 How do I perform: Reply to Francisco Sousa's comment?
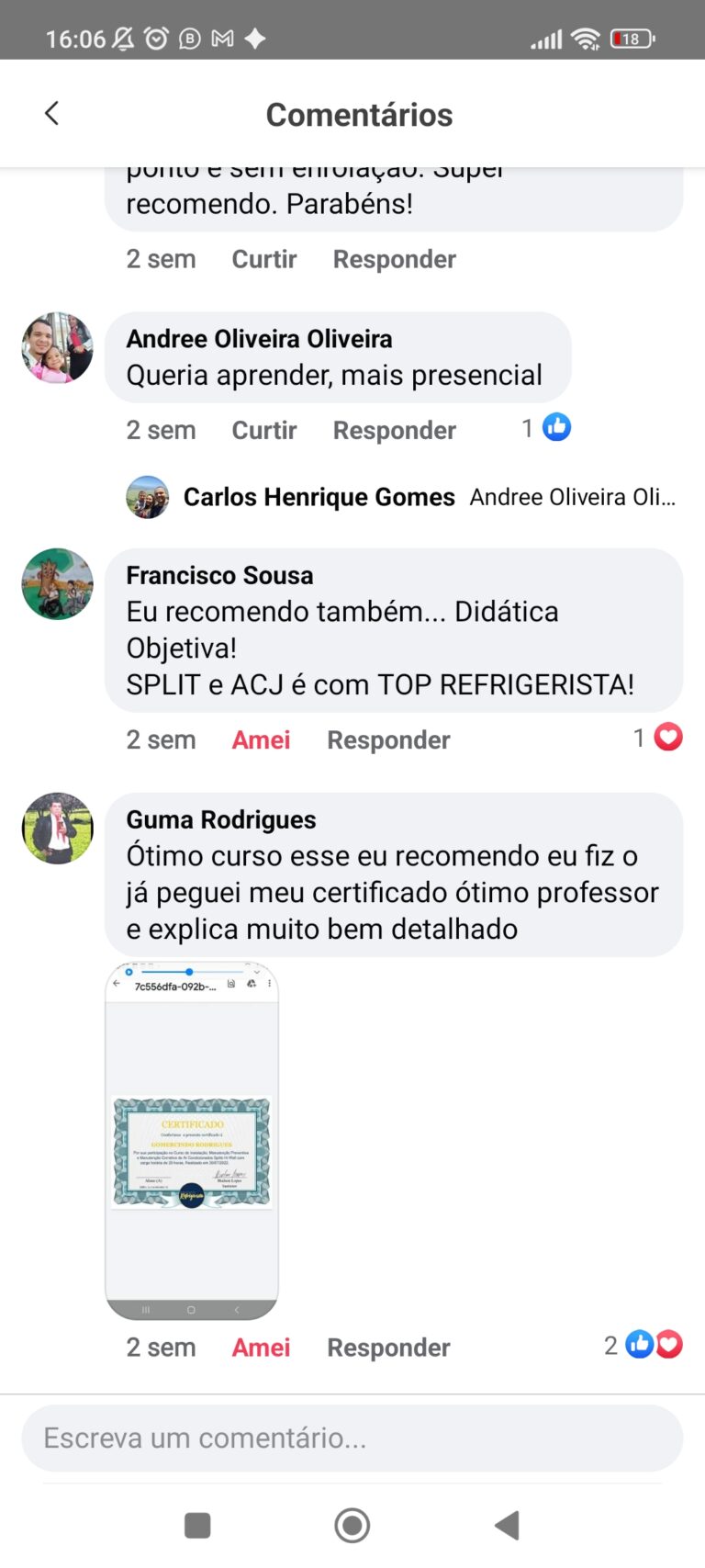coord(388,739)
